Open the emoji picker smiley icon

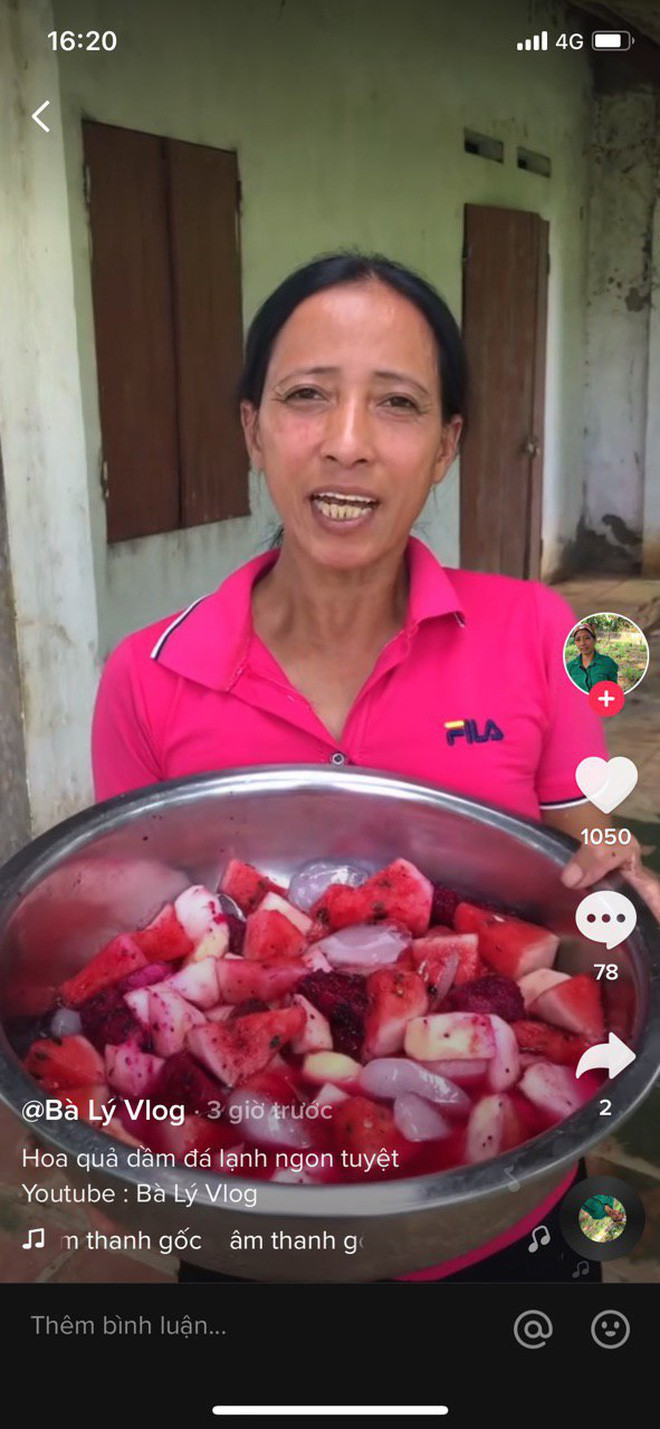coord(610,1329)
